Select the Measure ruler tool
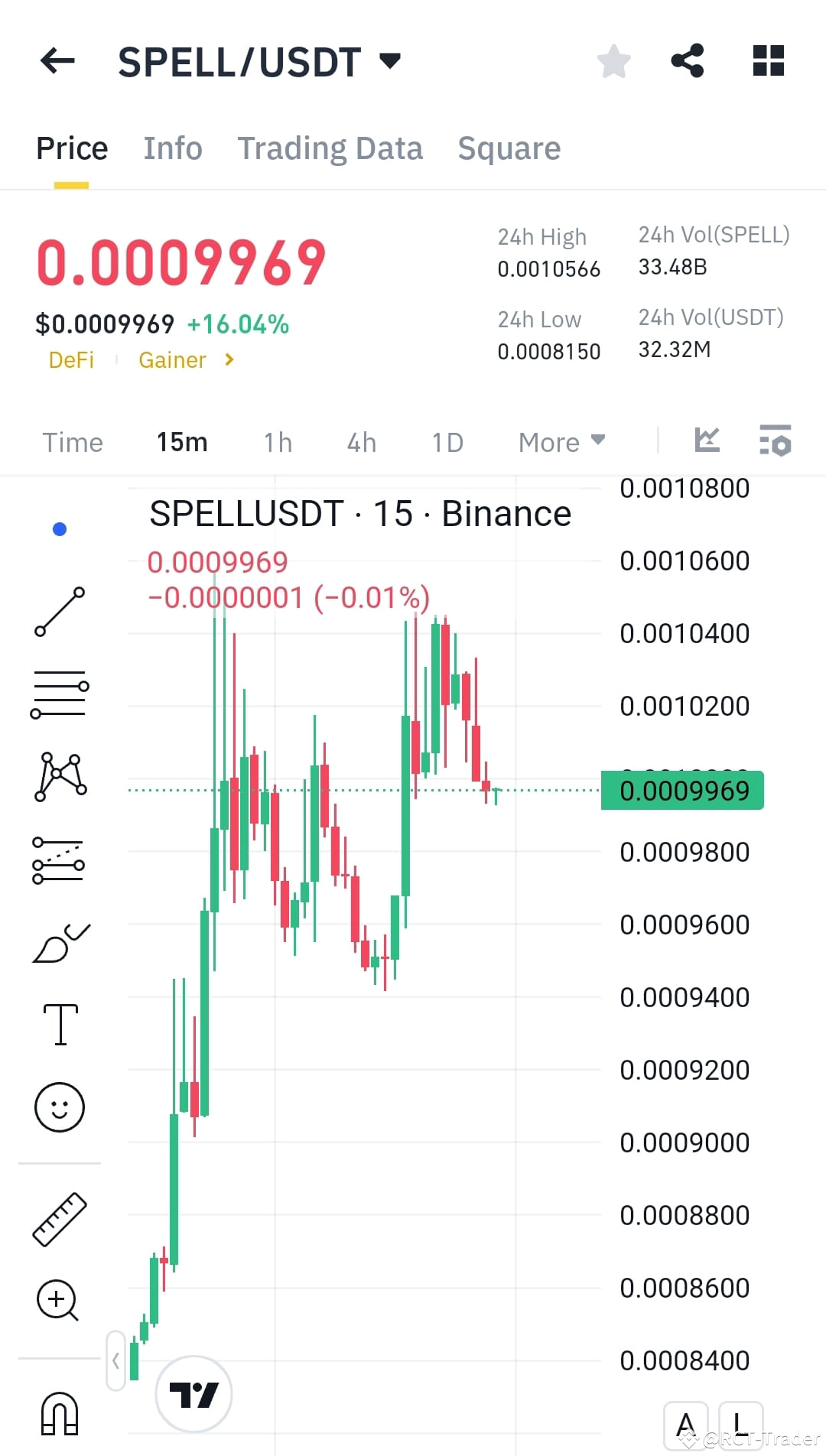Image resolution: width=826 pixels, height=1456 pixels. click(x=60, y=1217)
